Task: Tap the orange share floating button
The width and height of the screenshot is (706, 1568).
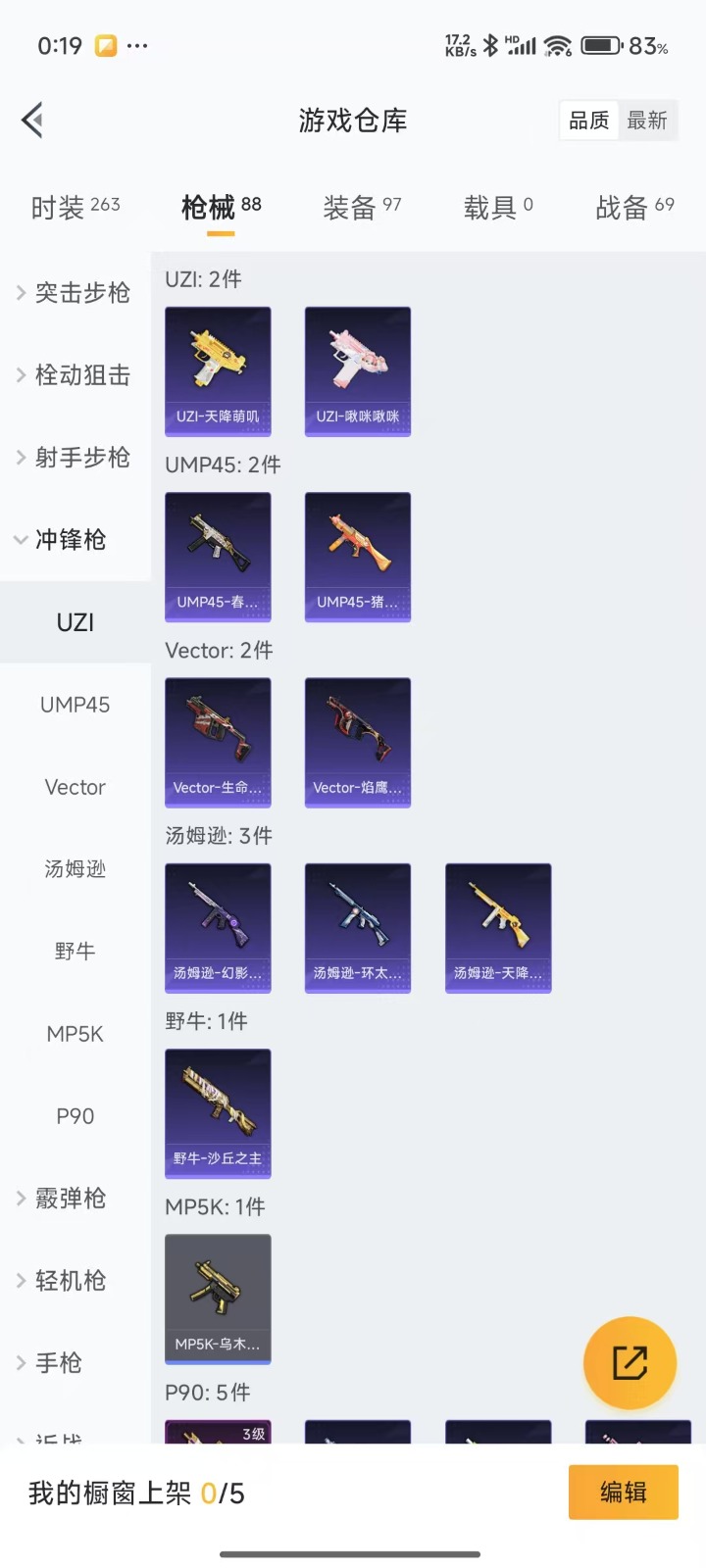Action: (x=630, y=1362)
